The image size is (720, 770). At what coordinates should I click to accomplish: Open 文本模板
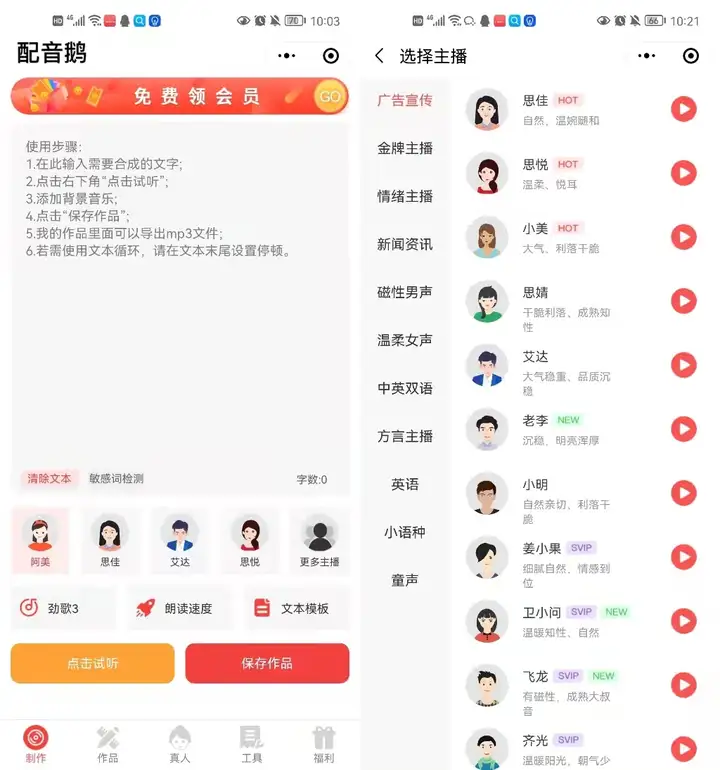(x=294, y=608)
